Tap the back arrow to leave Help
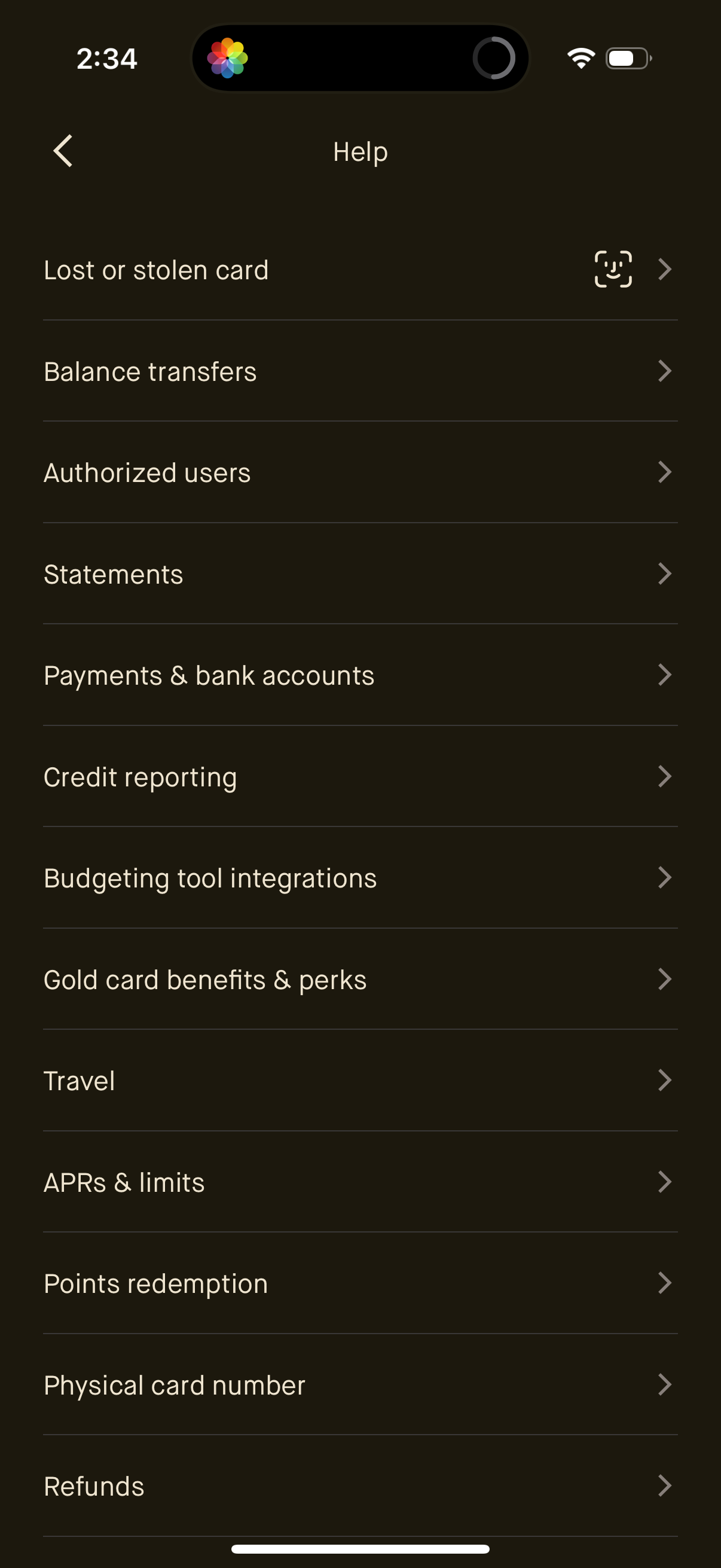 [63, 150]
